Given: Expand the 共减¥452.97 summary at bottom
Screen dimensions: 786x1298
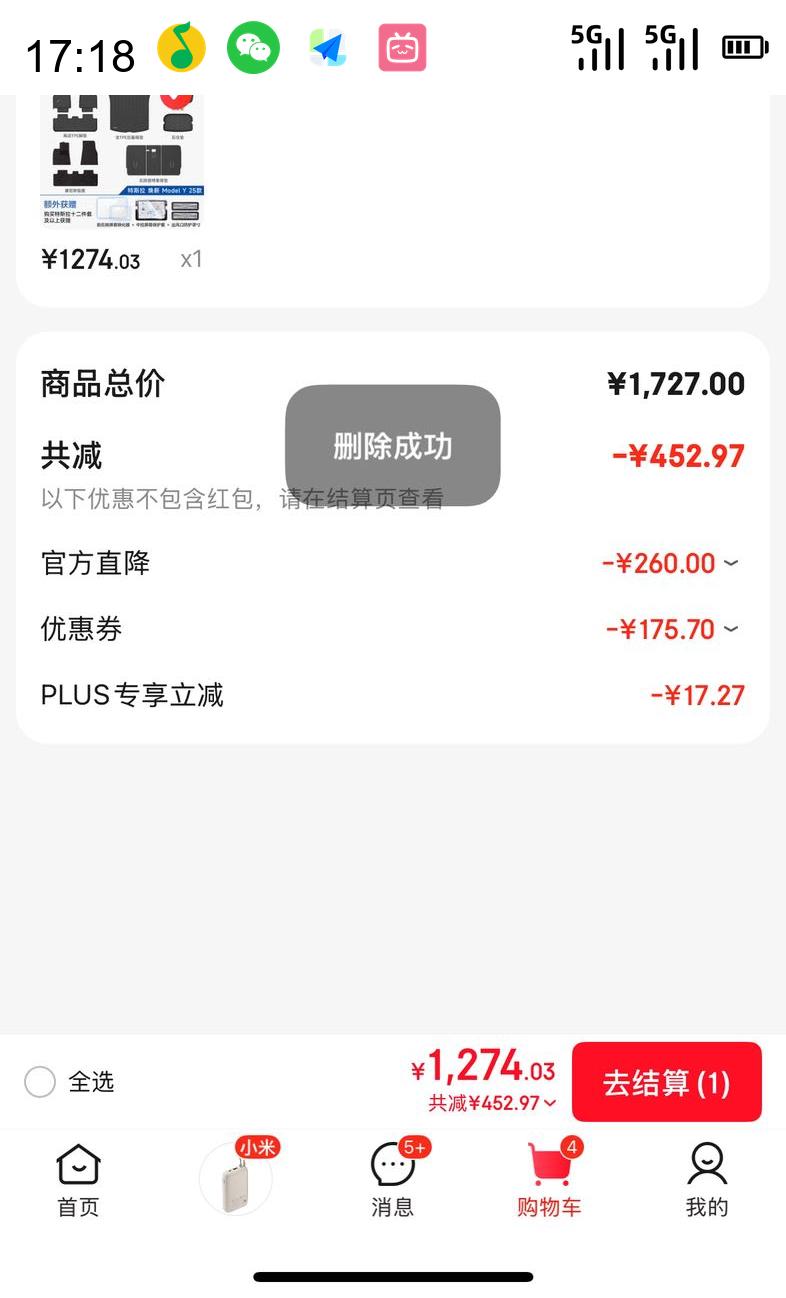Looking at the screenshot, I should pyautogui.click(x=493, y=1104).
